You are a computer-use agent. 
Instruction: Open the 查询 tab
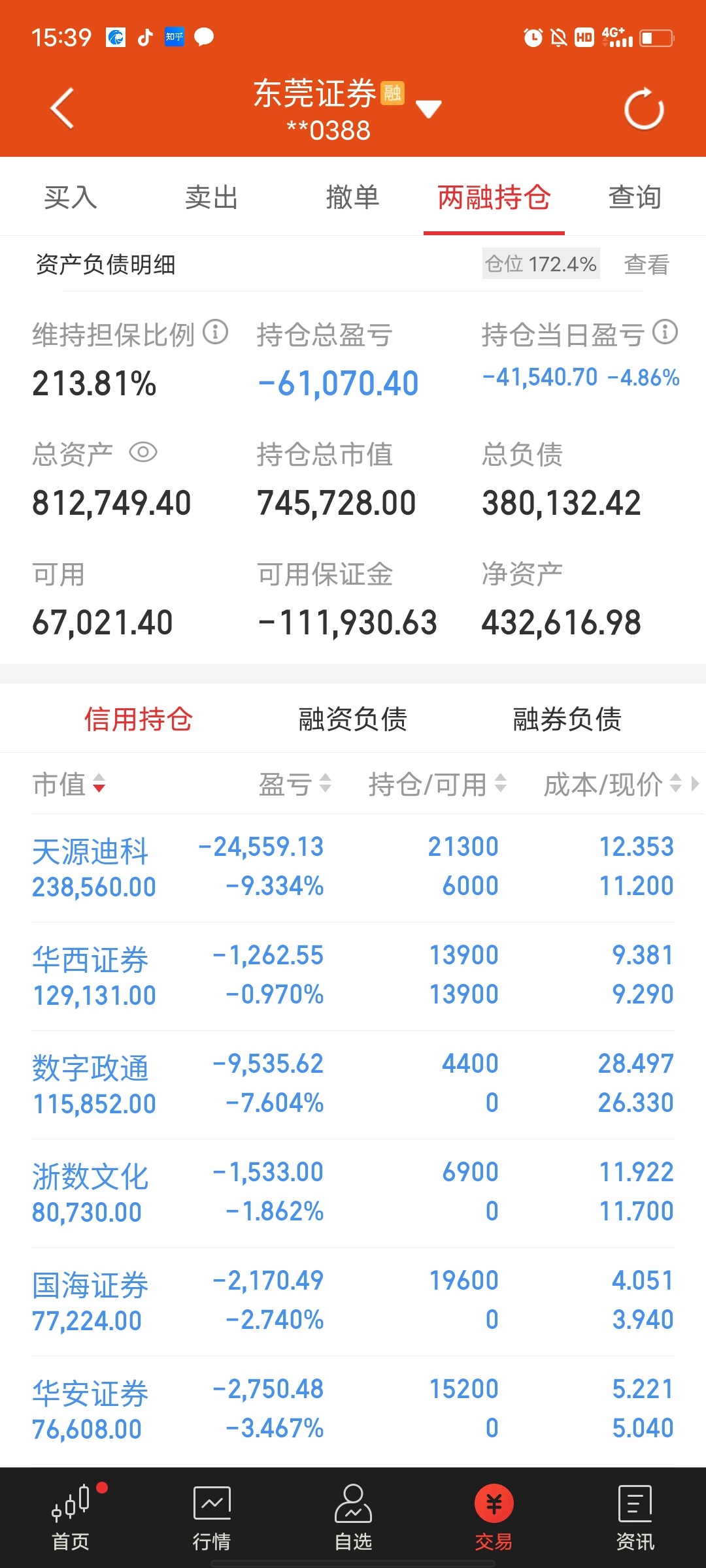pos(635,197)
